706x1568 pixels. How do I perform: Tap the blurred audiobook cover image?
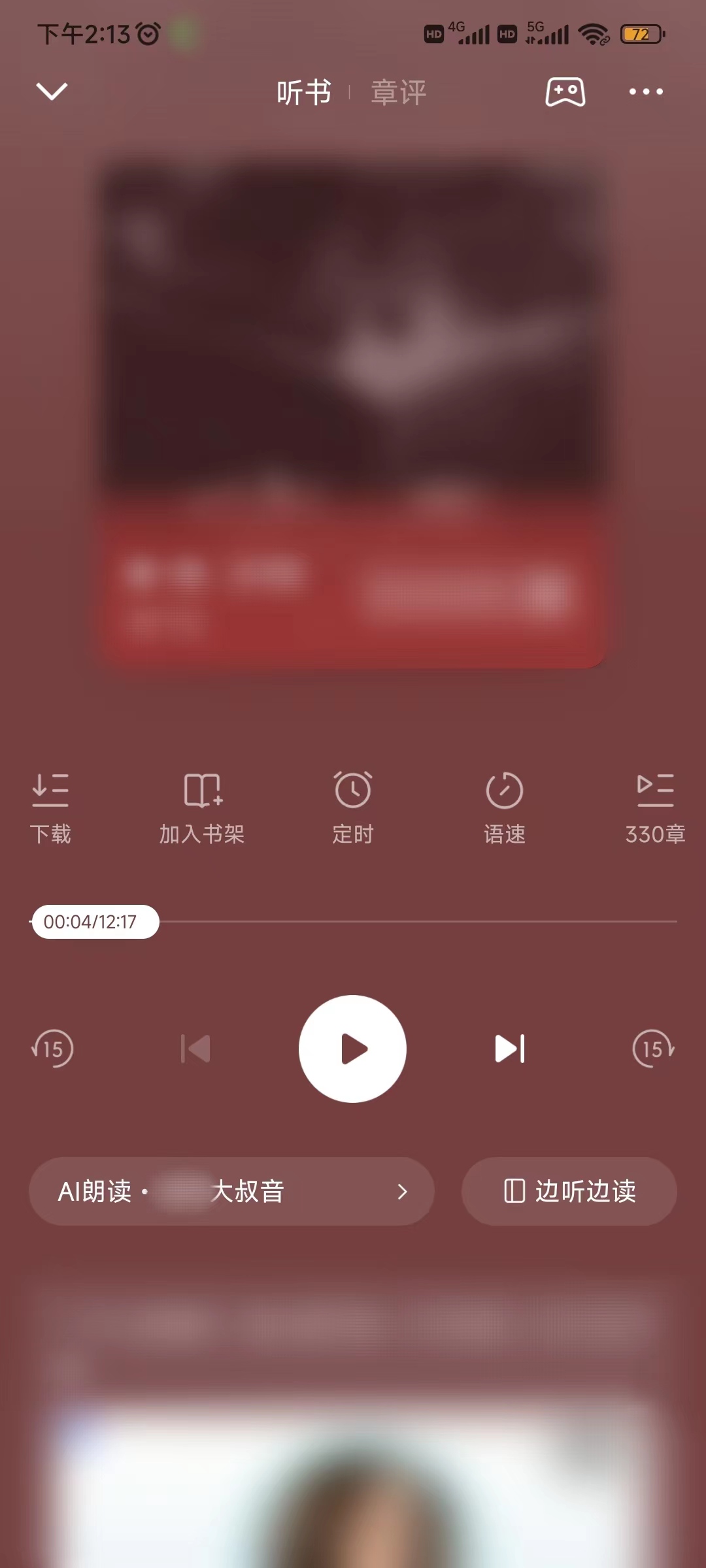click(x=353, y=327)
